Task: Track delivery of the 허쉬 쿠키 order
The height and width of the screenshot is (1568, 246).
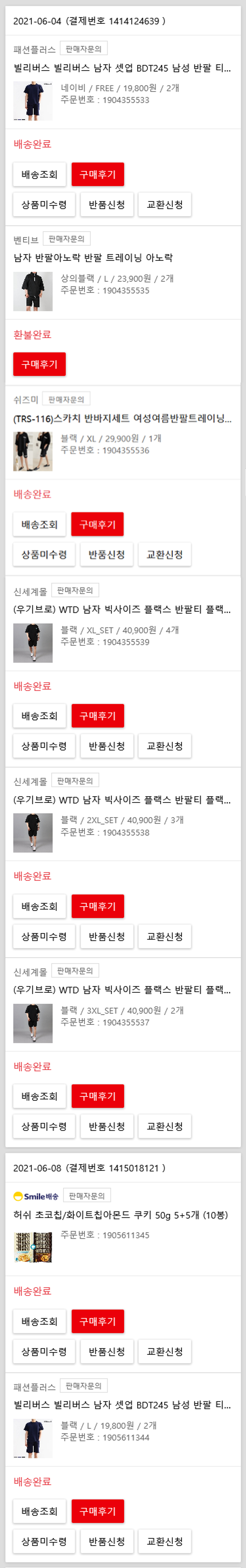Action: [39, 1322]
